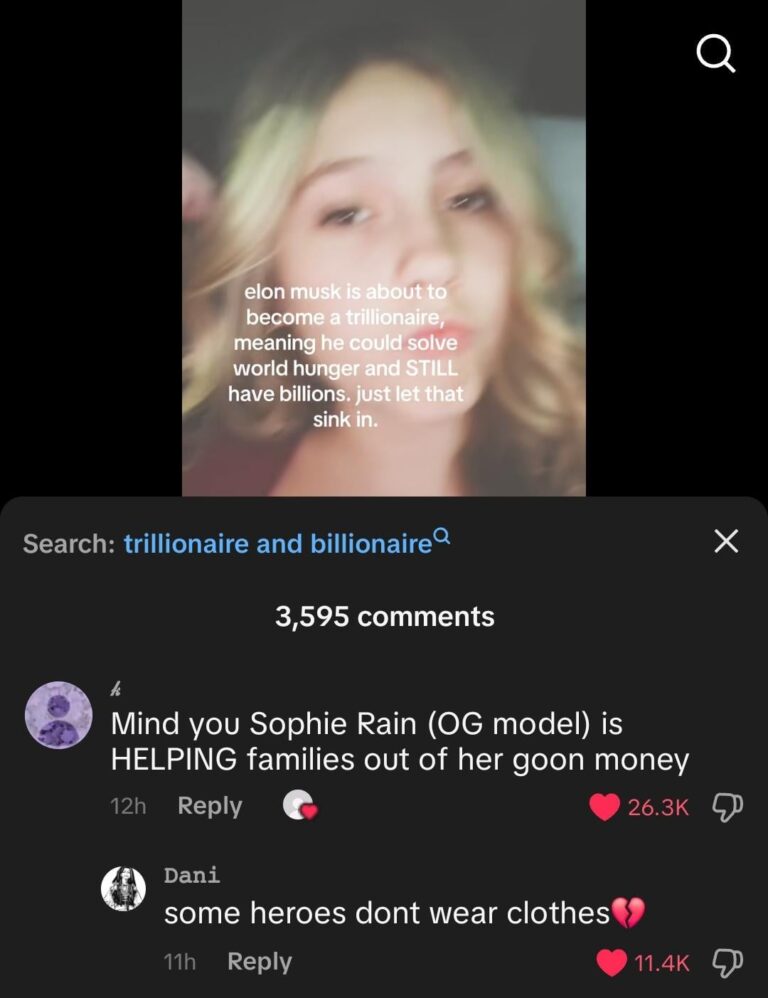Reply to Dani's comment

[259, 962]
